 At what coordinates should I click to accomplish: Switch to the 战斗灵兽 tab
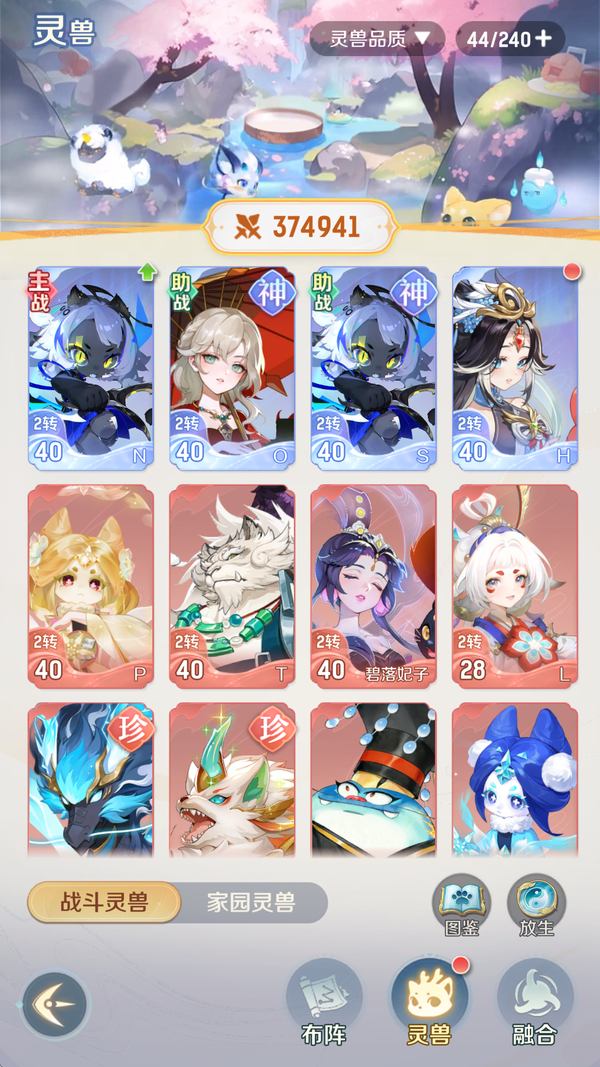(x=104, y=903)
